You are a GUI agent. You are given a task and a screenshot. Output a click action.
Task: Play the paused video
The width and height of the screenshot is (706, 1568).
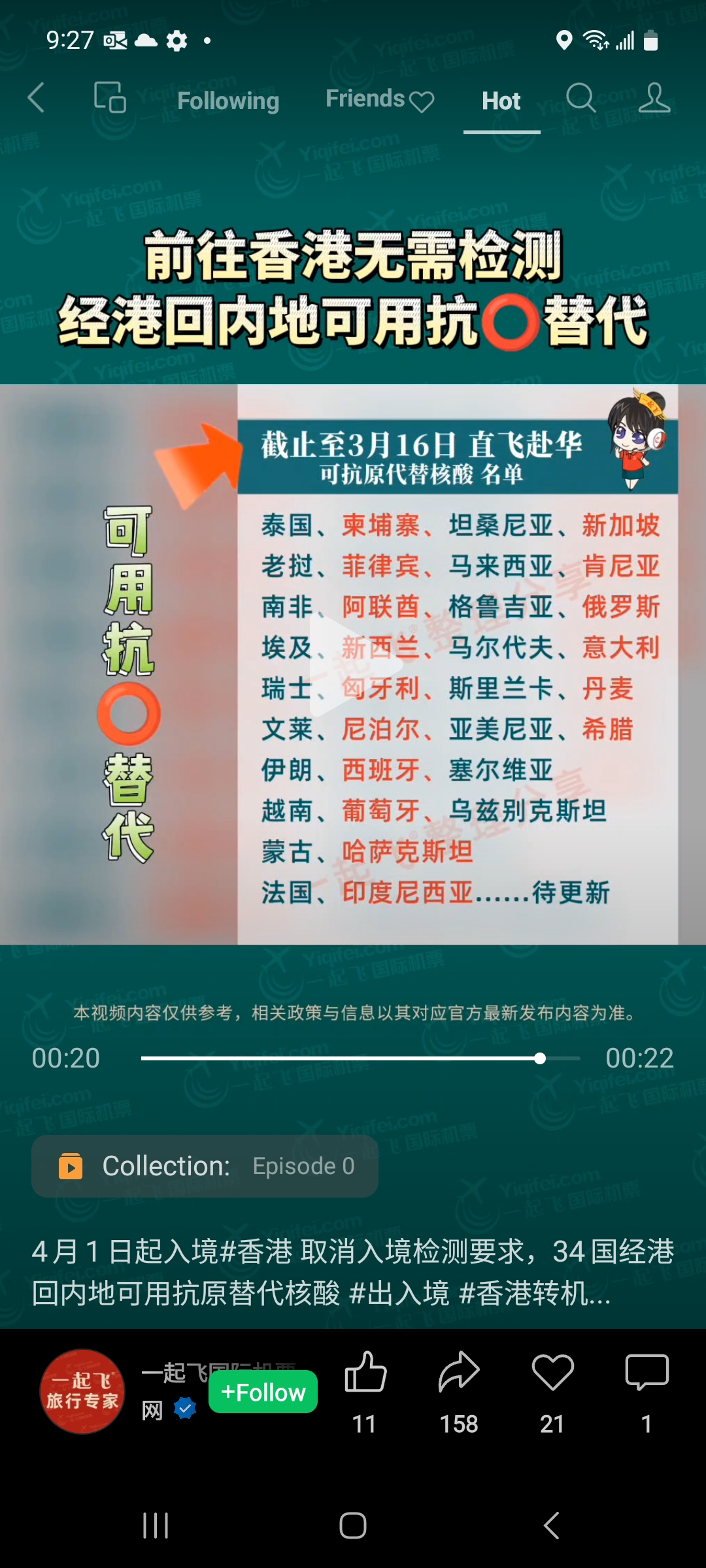[353, 664]
